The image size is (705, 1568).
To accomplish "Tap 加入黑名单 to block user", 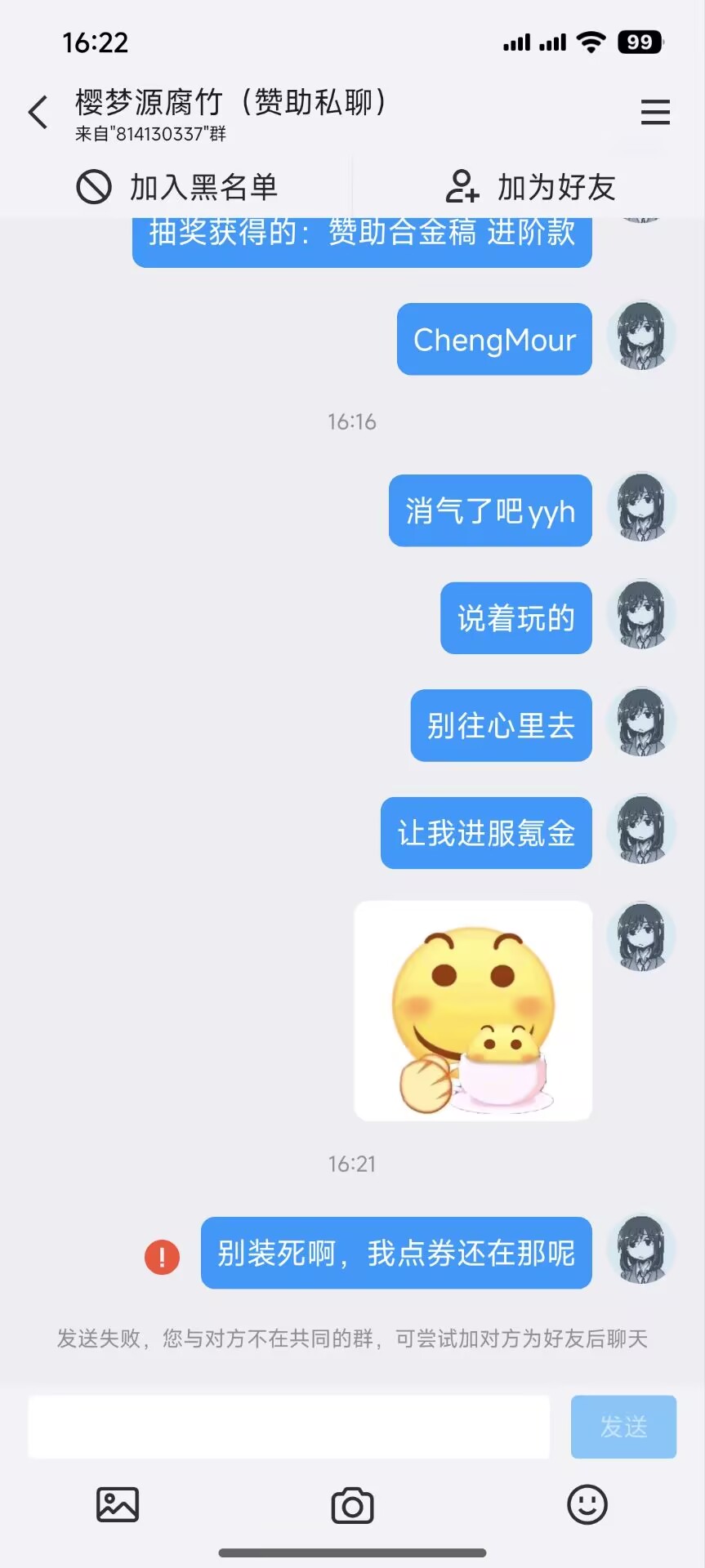I will pyautogui.click(x=177, y=187).
